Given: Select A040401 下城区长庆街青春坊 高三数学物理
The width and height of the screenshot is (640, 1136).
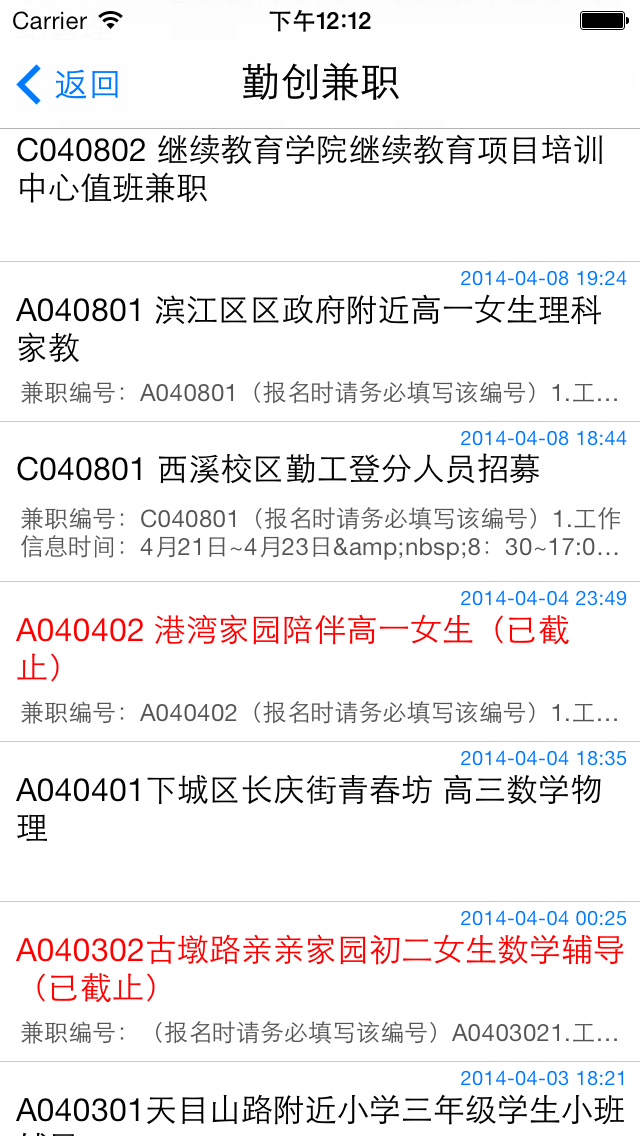Looking at the screenshot, I should 320,822.
